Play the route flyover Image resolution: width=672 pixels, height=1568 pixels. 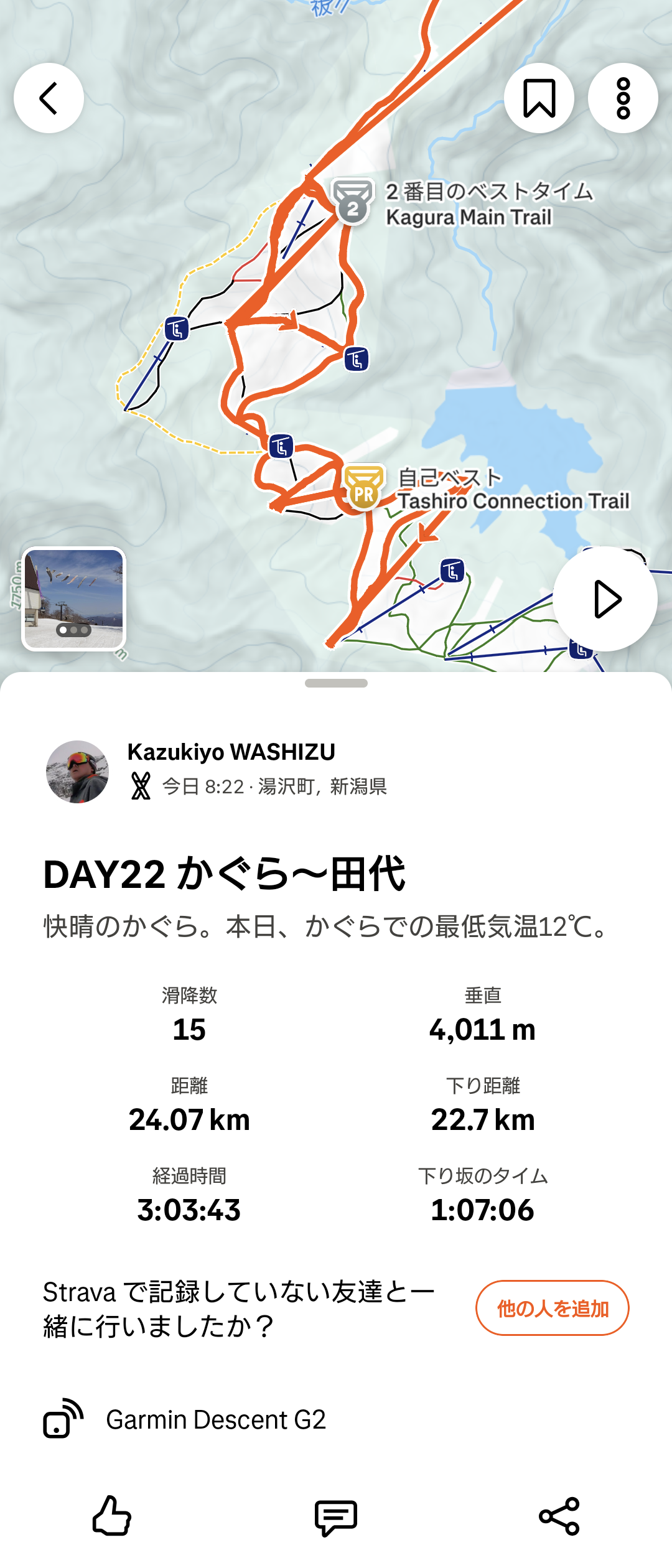605,599
